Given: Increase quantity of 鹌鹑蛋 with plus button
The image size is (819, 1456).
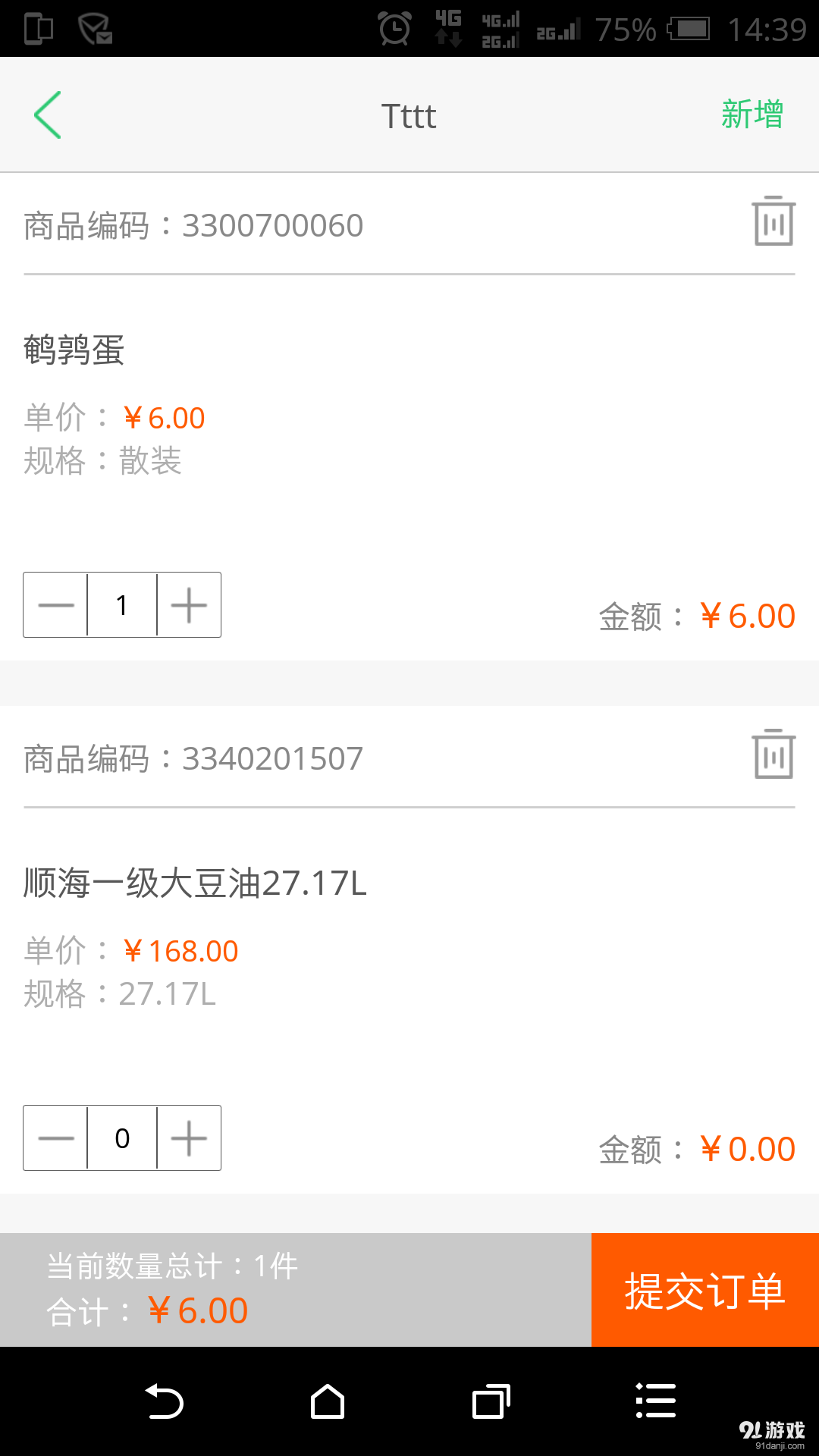Looking at the screenshot, I should [x=189, y=604].
